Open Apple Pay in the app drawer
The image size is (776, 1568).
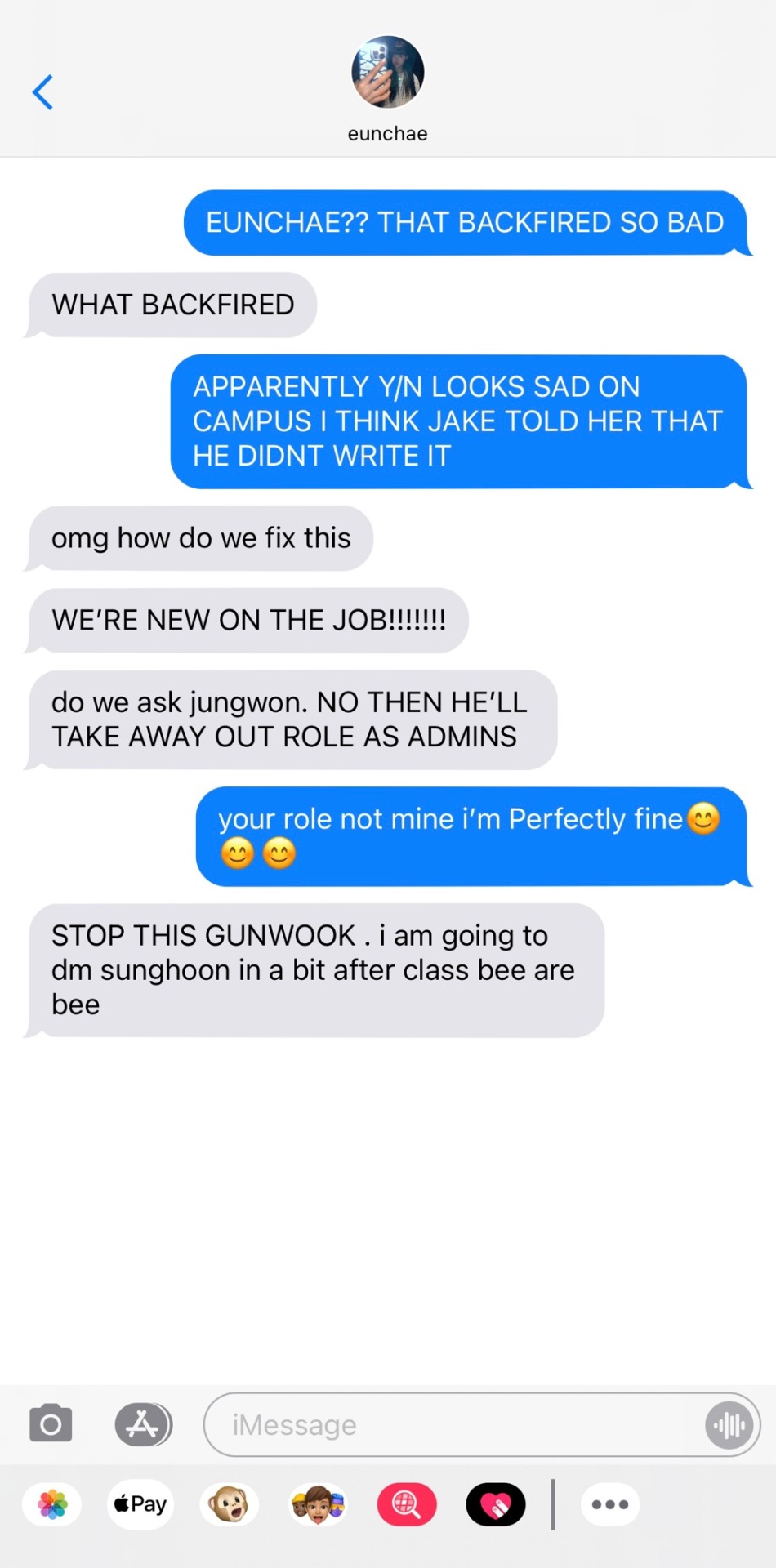[x=140, y=1503]
